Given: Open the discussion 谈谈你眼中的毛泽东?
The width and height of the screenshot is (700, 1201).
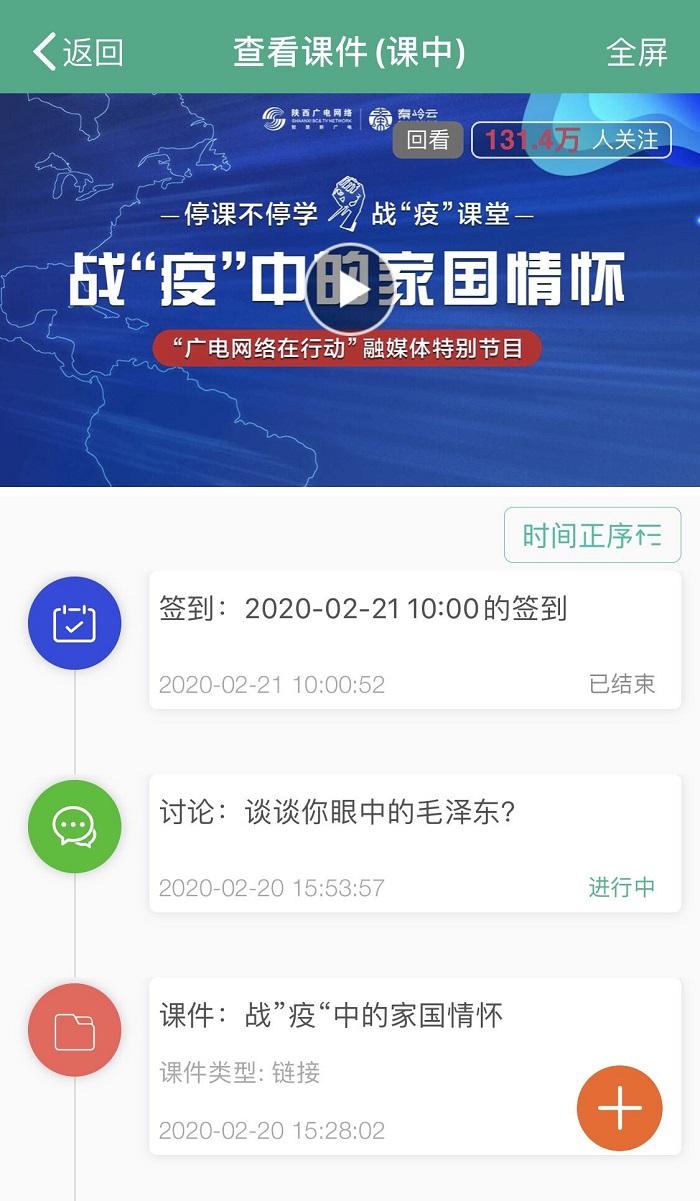Looking at the screenshot, I should click(x=414, y=842).
